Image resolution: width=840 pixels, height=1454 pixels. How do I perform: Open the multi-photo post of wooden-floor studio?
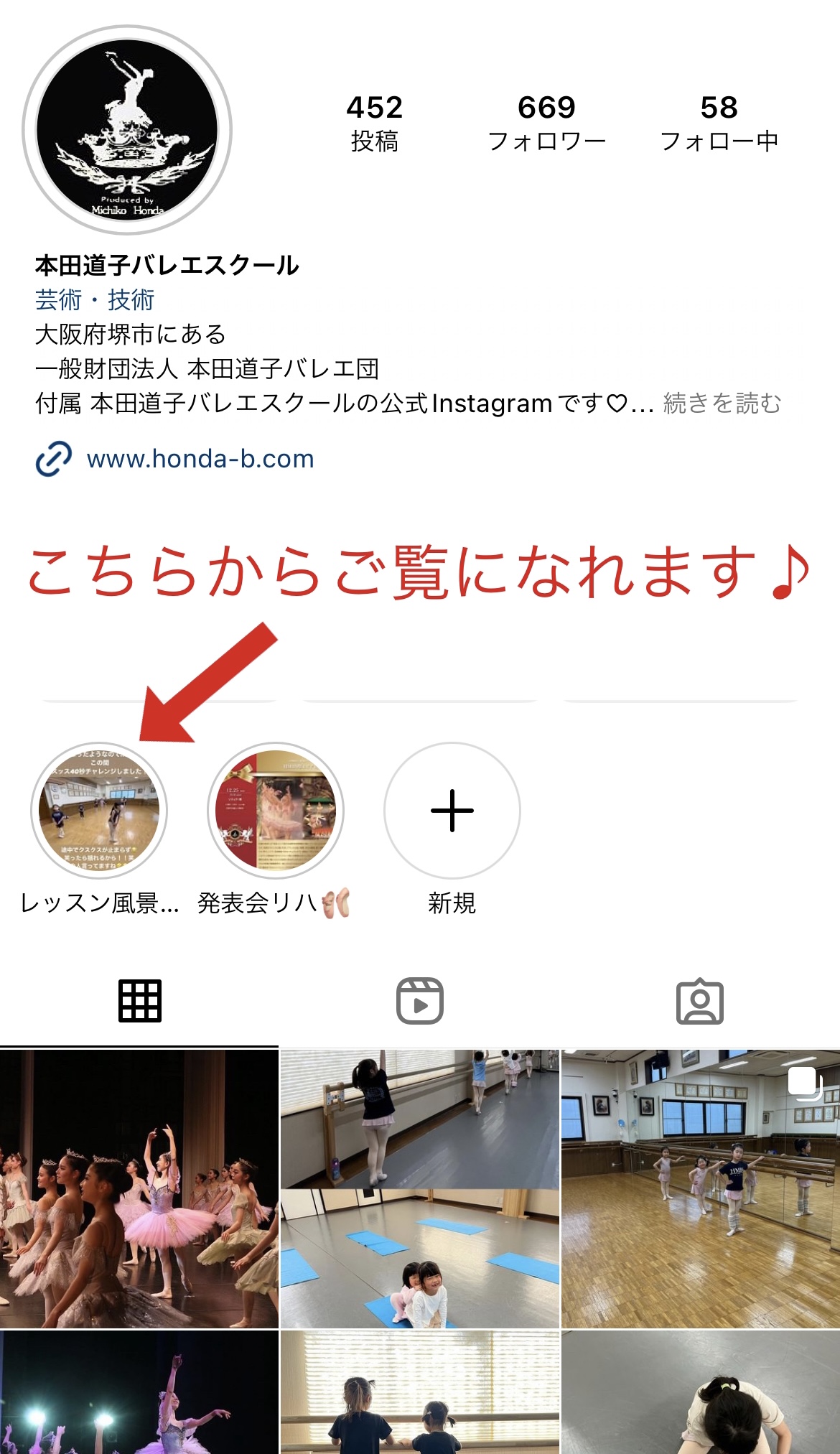(x=701, y=1188)
